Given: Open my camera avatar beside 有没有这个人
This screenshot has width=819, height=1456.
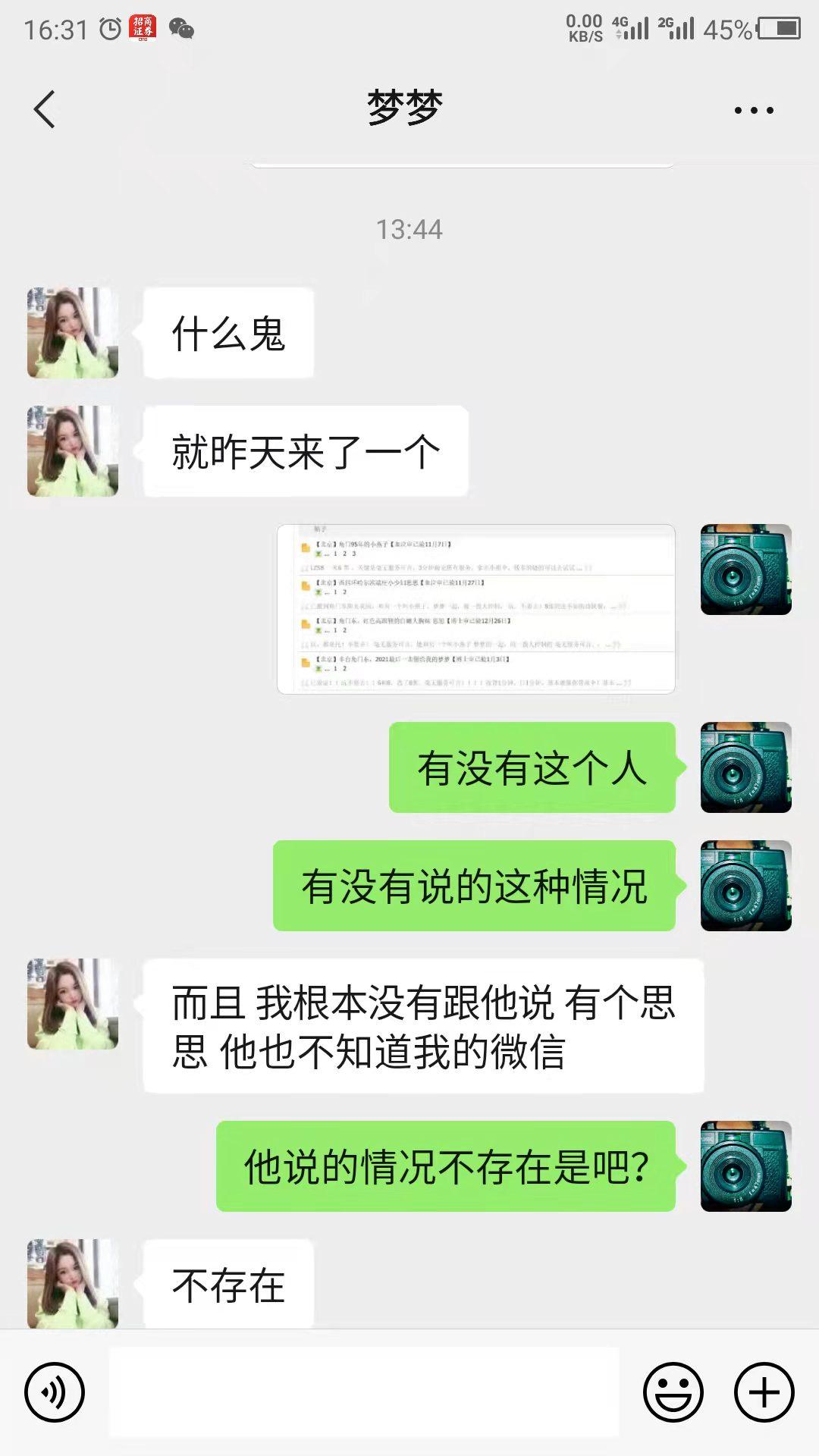Looking at the screenshot, I should (x=745, y=767).
